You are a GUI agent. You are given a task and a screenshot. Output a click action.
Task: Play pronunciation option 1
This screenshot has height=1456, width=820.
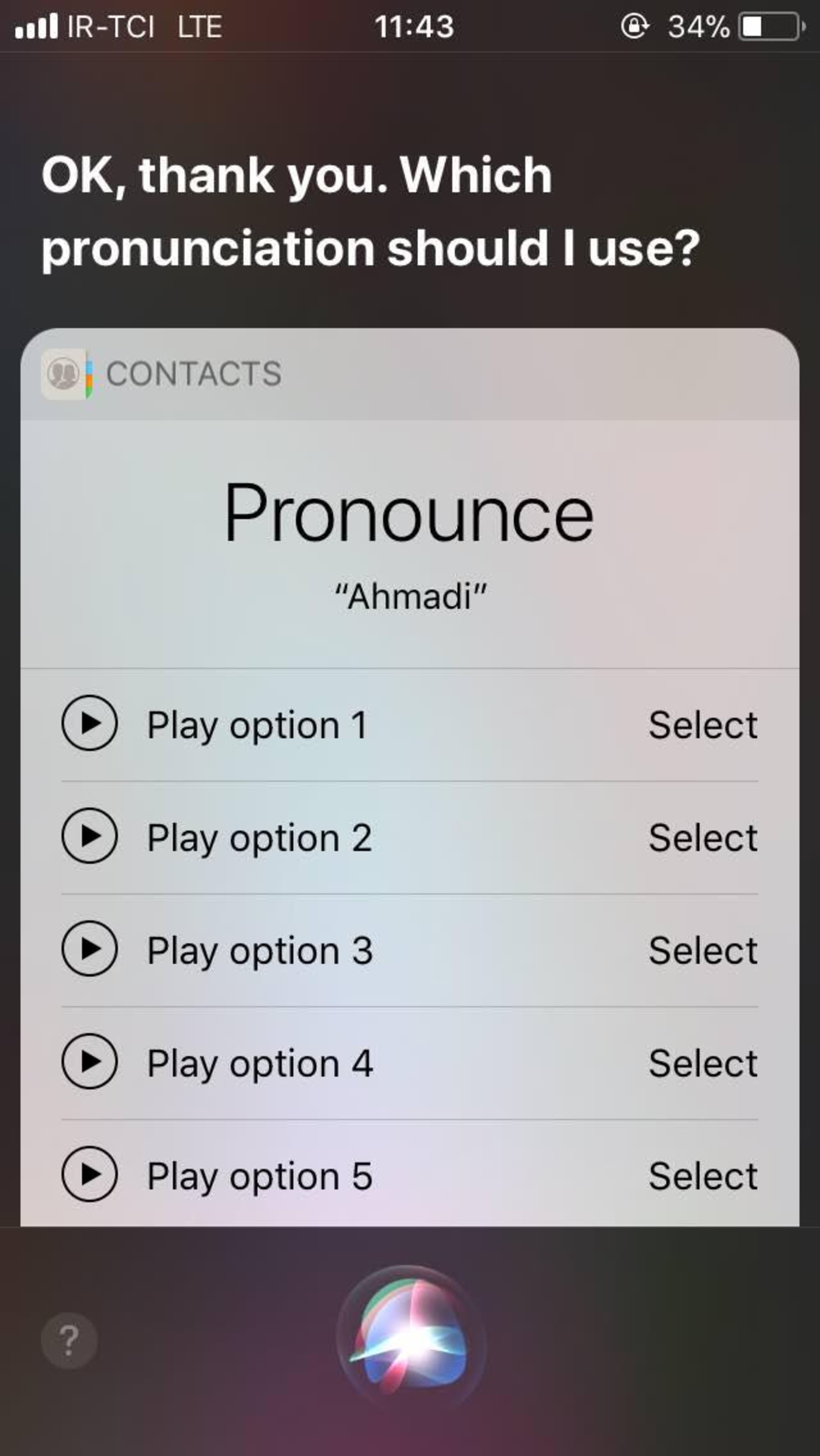[x=89, y=725]
